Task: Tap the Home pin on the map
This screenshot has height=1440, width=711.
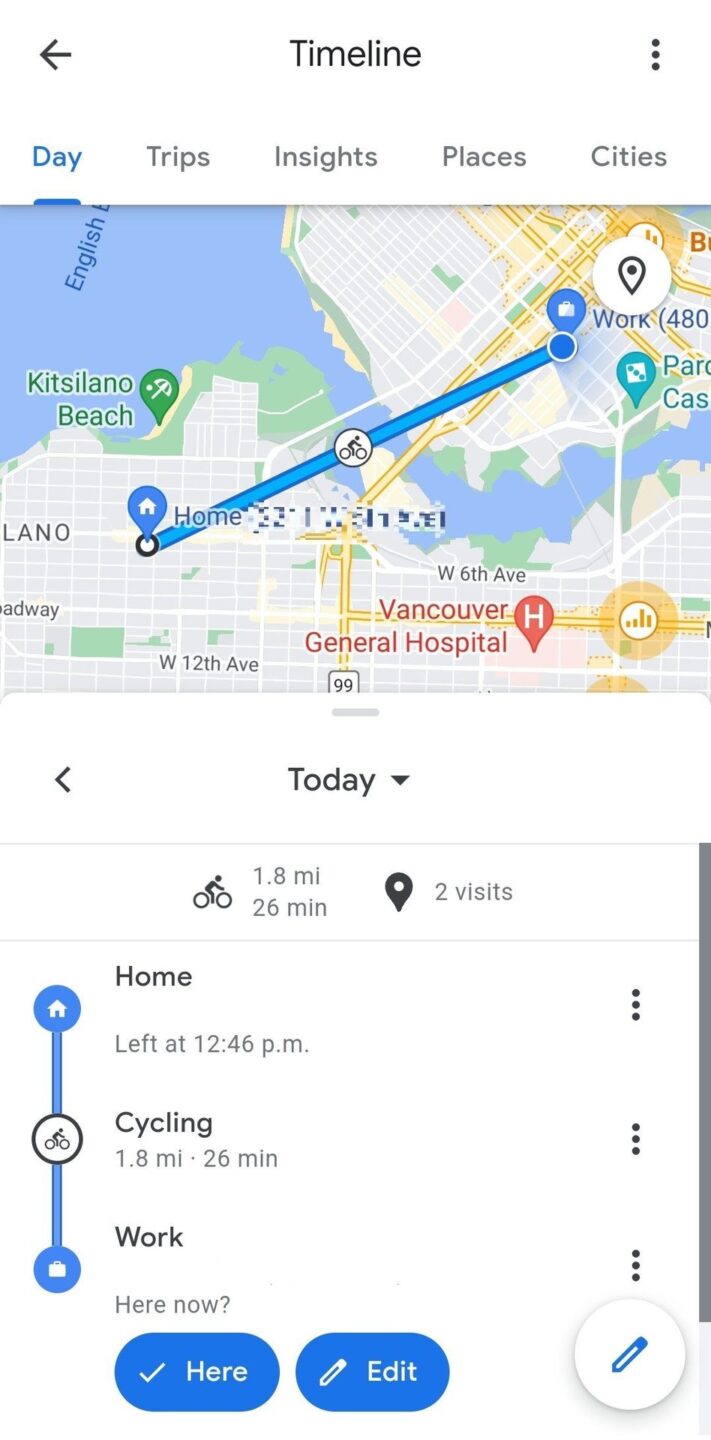Action: [148, 507]
